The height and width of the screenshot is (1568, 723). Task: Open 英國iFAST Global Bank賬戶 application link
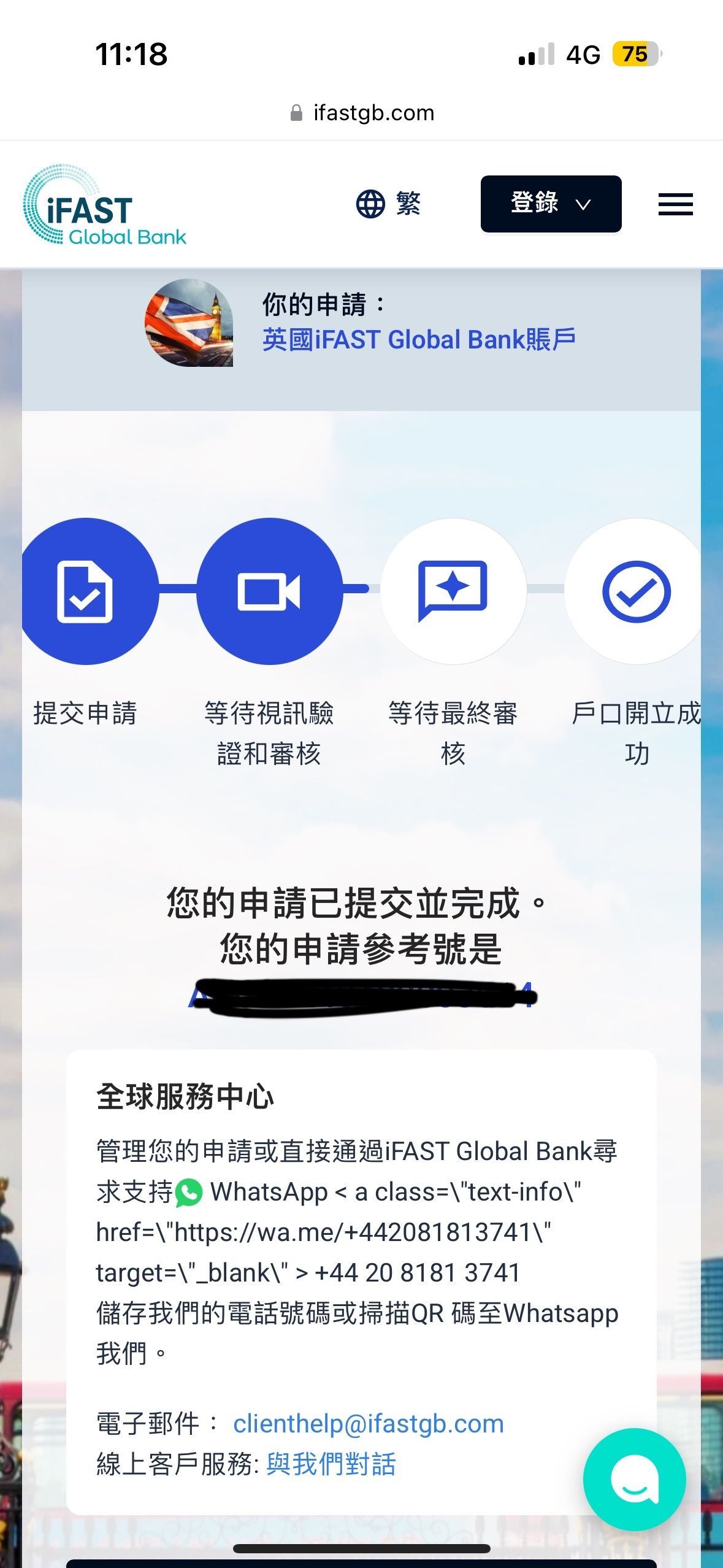coord(419,340)
